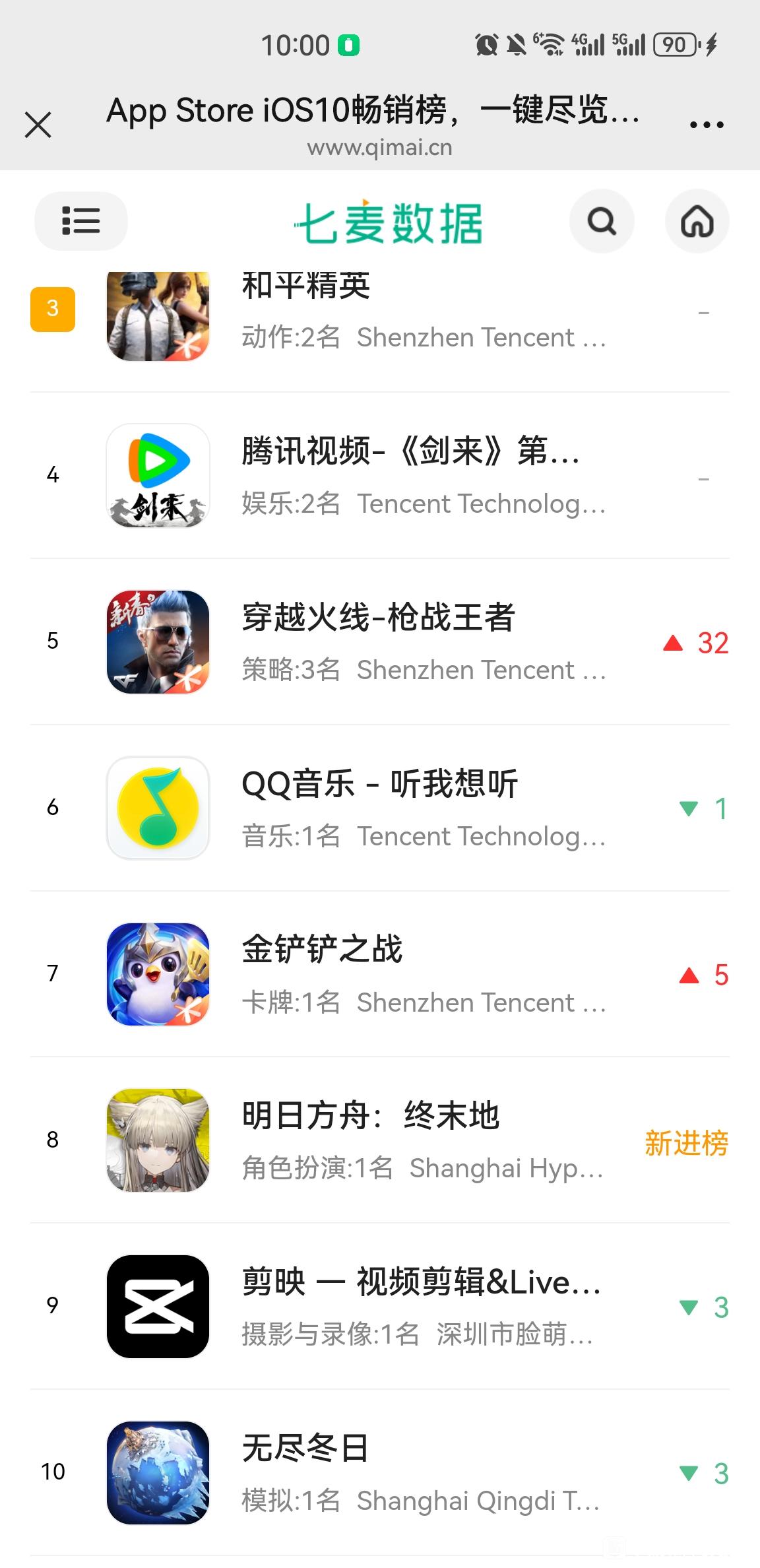Go to the Qimai home page

697,222
